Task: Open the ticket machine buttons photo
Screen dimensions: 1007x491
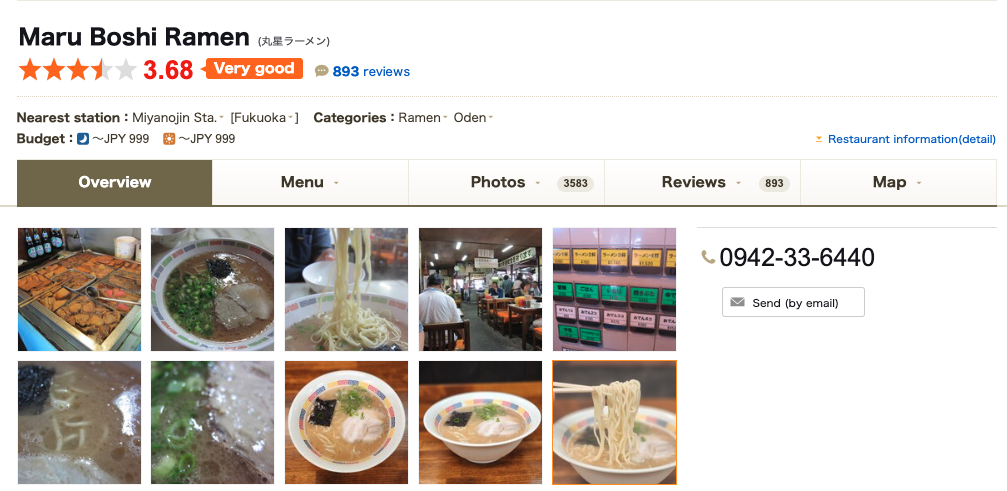Action: pyautogui.click(x=614, y=289)
